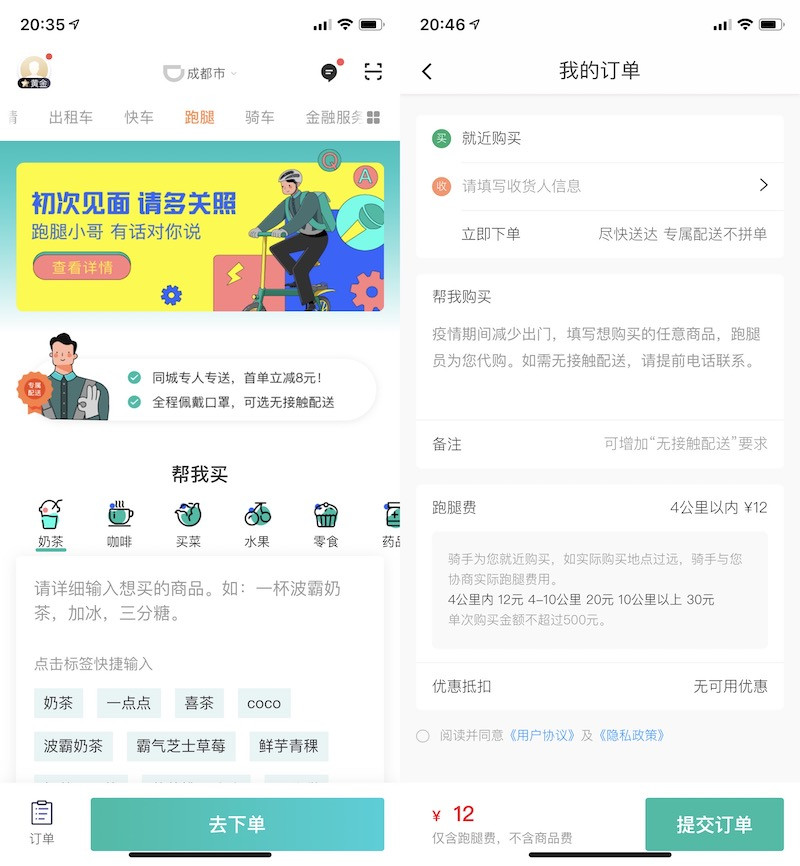The image size is (800, 866).
Task: Tap the 去下单 button
Action: (237, 824)
